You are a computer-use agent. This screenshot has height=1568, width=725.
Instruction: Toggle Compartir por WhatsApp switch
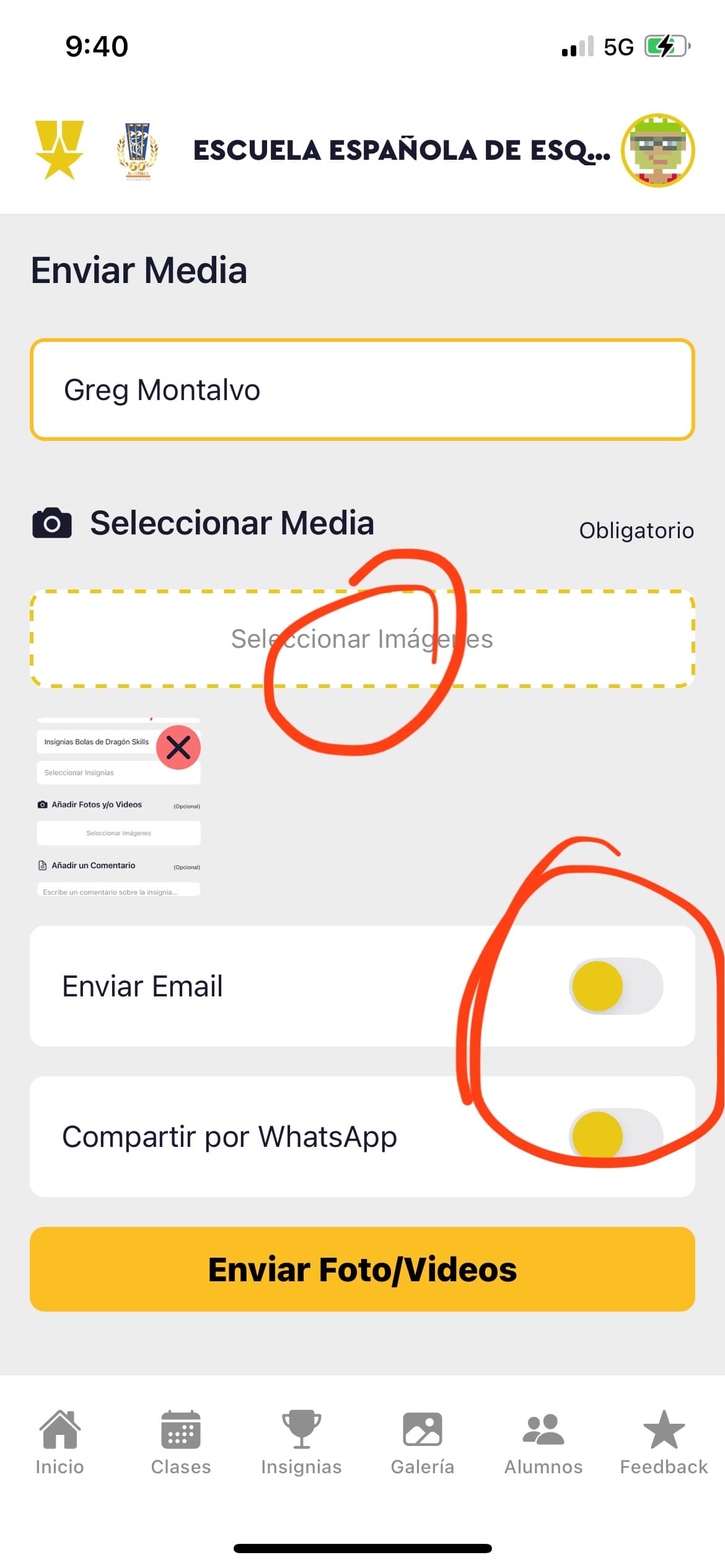pos(615,1136)
